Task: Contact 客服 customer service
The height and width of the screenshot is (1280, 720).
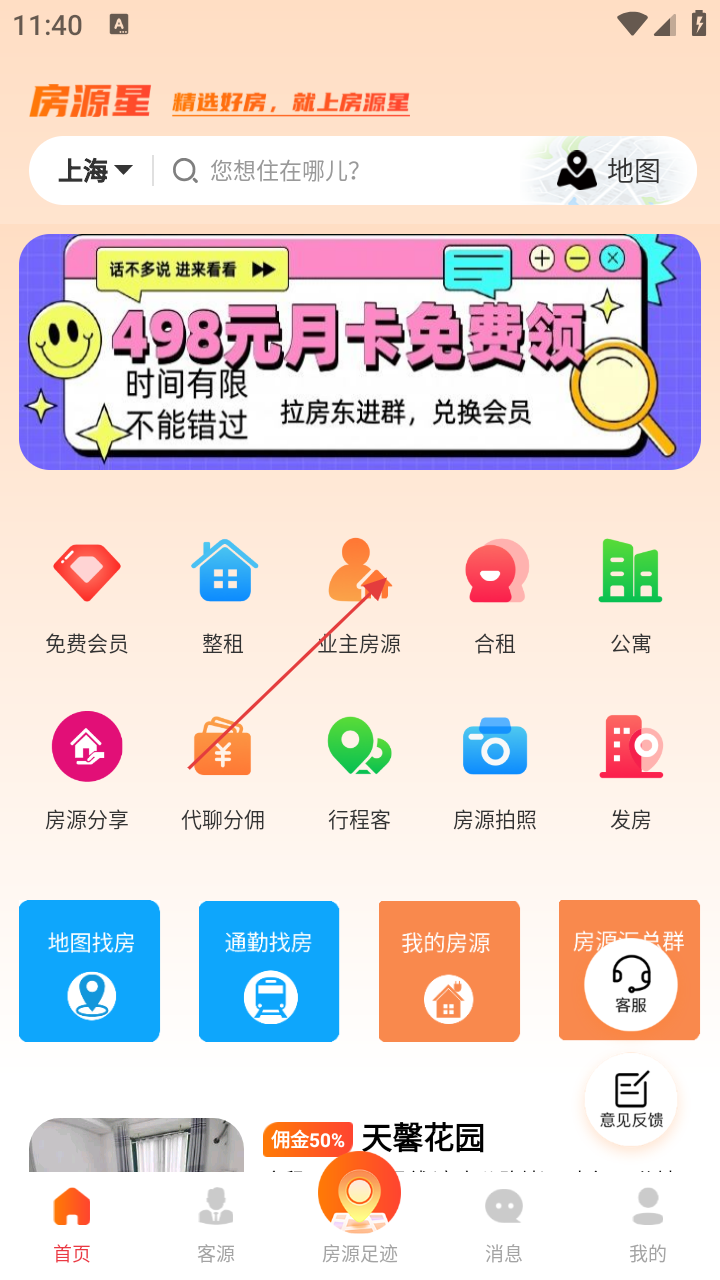Action: click(631, 984)
